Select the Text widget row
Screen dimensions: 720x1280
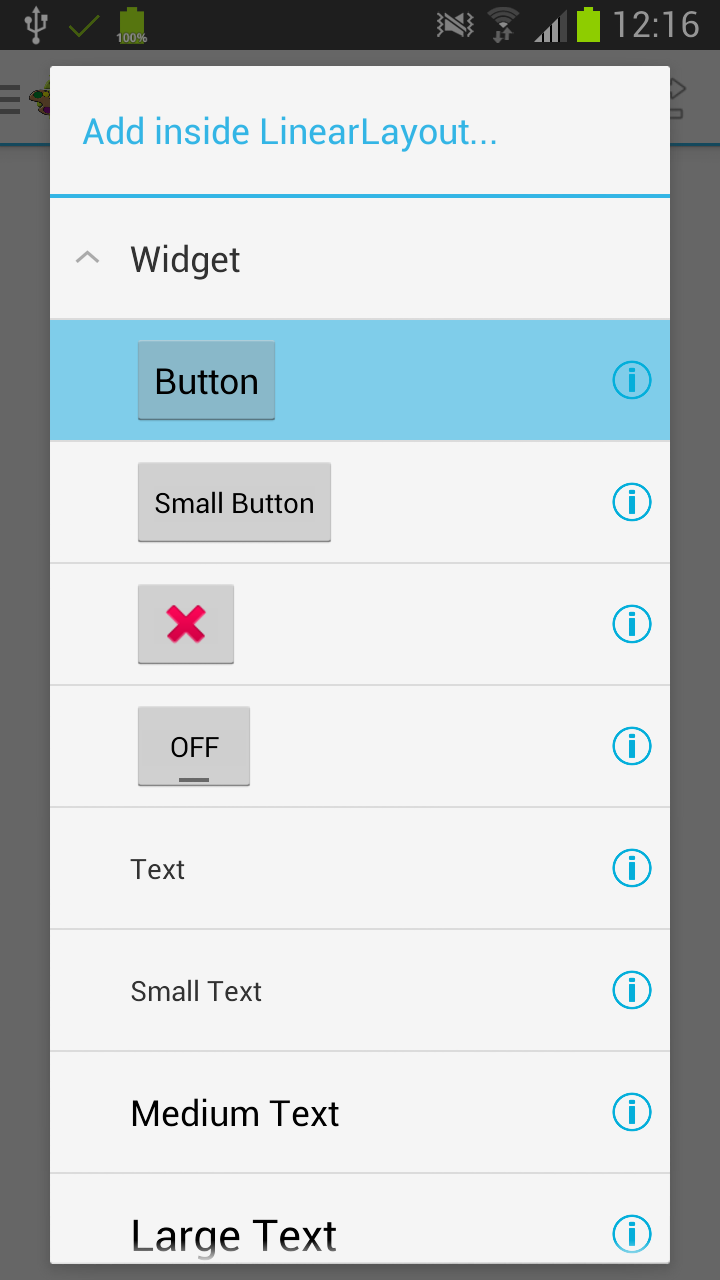[360, 869]
